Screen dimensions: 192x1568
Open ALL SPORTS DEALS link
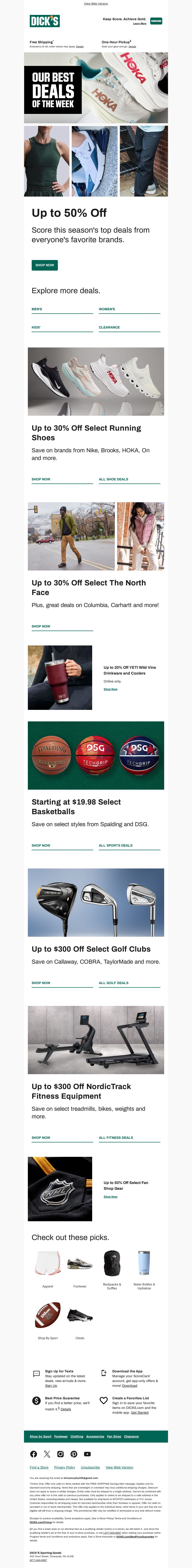[x=115, y=845]
